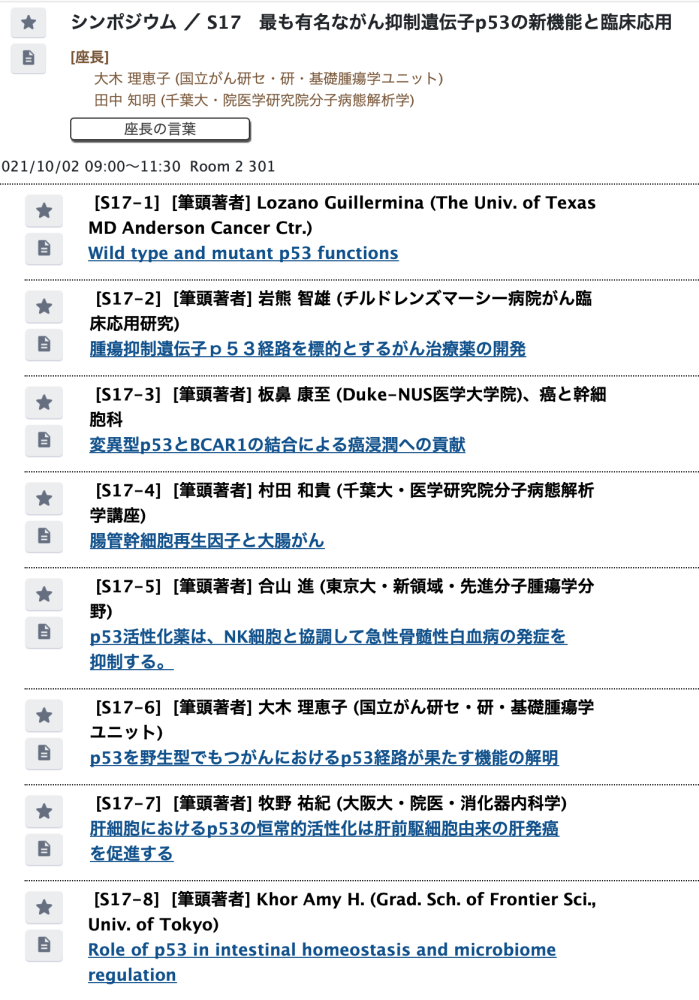Open the link p53を野生型でもつがんにおけるp53経路が果たす機能の解明

click(323, 757)
